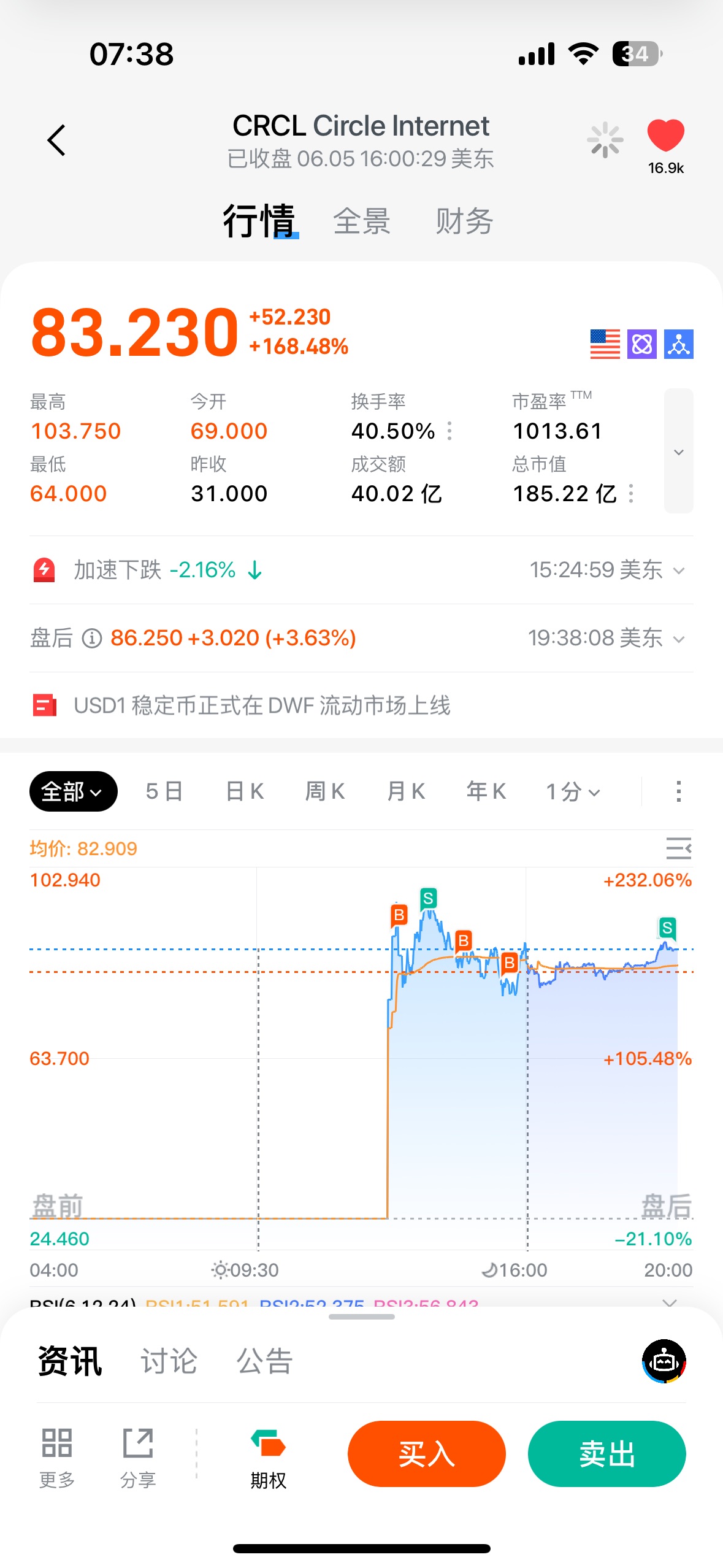This screenshot has height=1568, width=723.
Task: Expand the 加速下跌 alert row
Action: coord(361,570)
